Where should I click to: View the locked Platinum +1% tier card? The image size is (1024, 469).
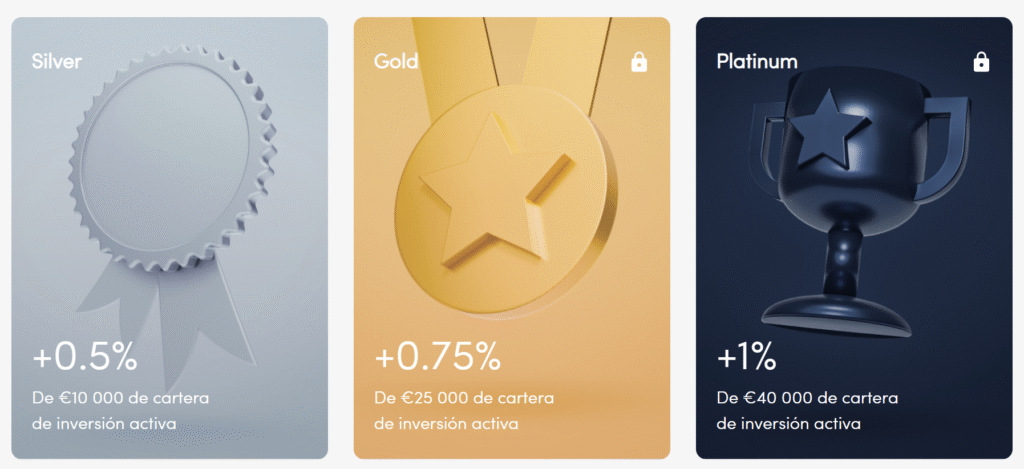click(x=854, y=238)
